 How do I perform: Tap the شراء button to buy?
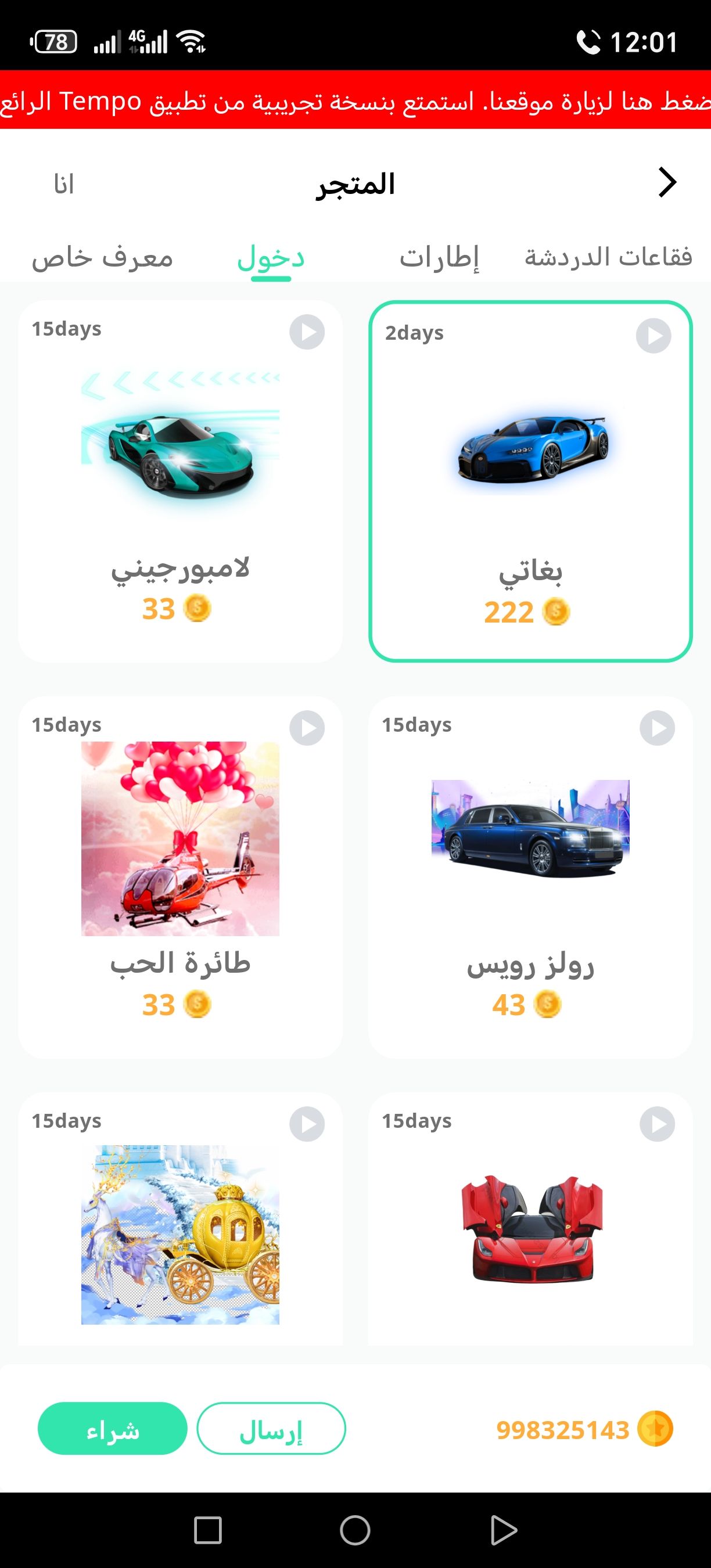(x=113, y=1429)
